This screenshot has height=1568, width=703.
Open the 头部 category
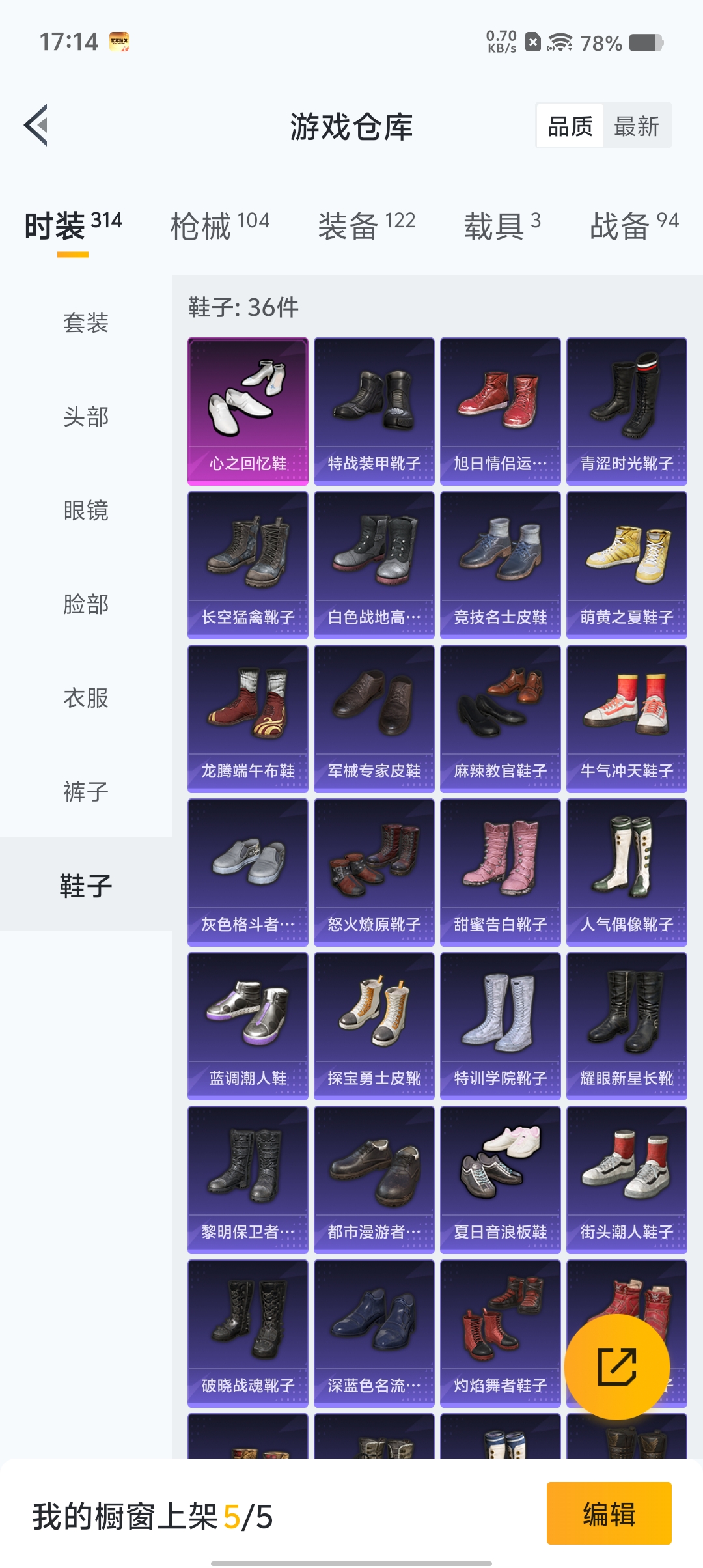(x=86, y=417)
